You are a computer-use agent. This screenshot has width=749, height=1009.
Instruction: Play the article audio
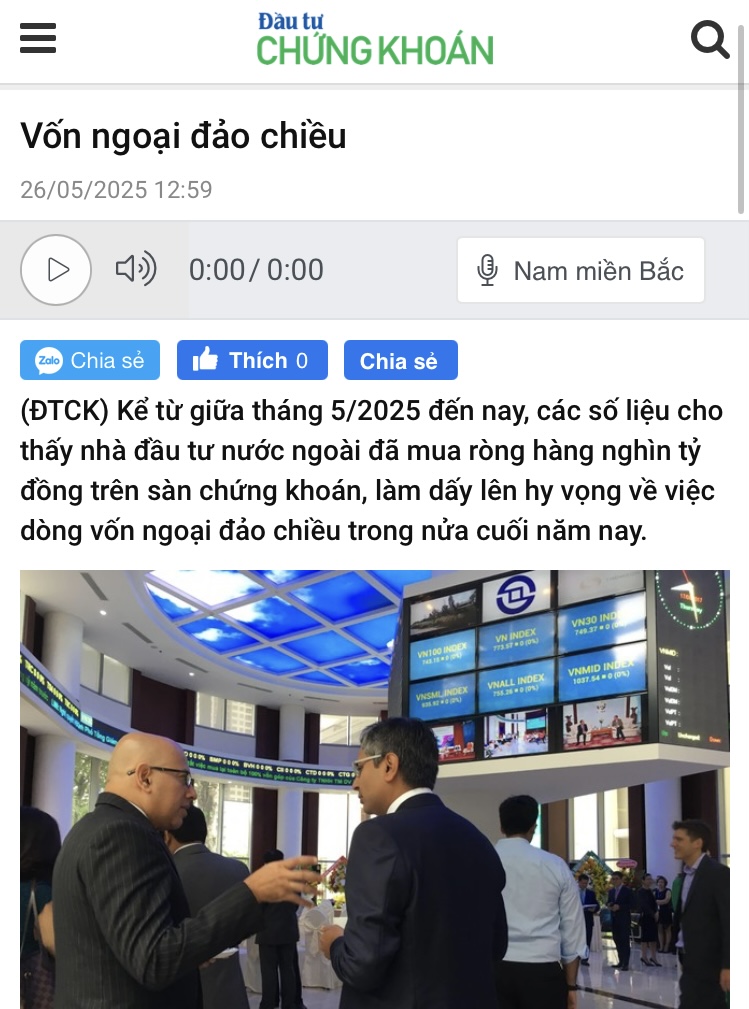pos(56,270)
